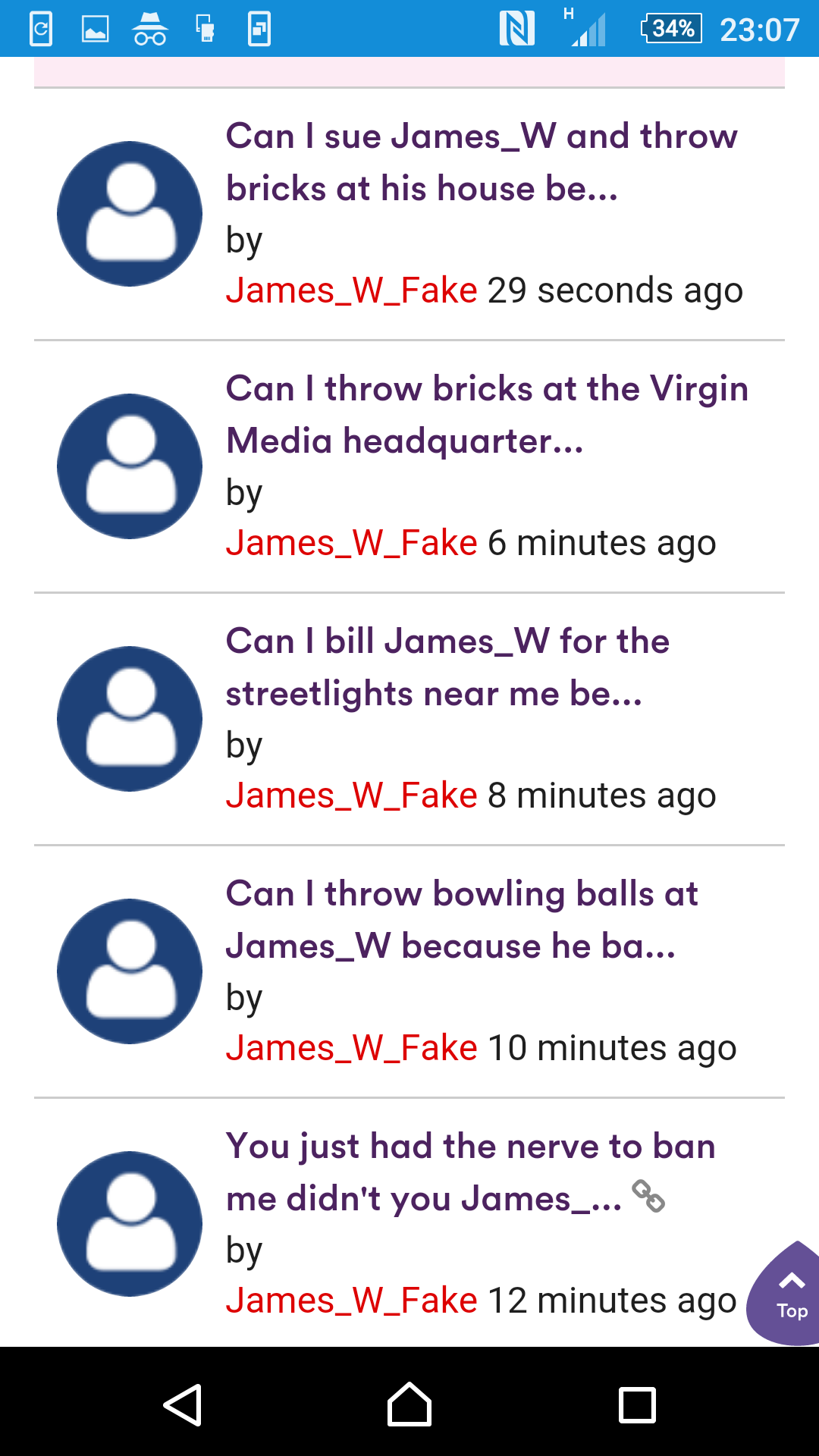Screen dimensions: 819x1456
Task: View James_W_Fake profile from 8 minutes ago post
Action: pos(351,795)
